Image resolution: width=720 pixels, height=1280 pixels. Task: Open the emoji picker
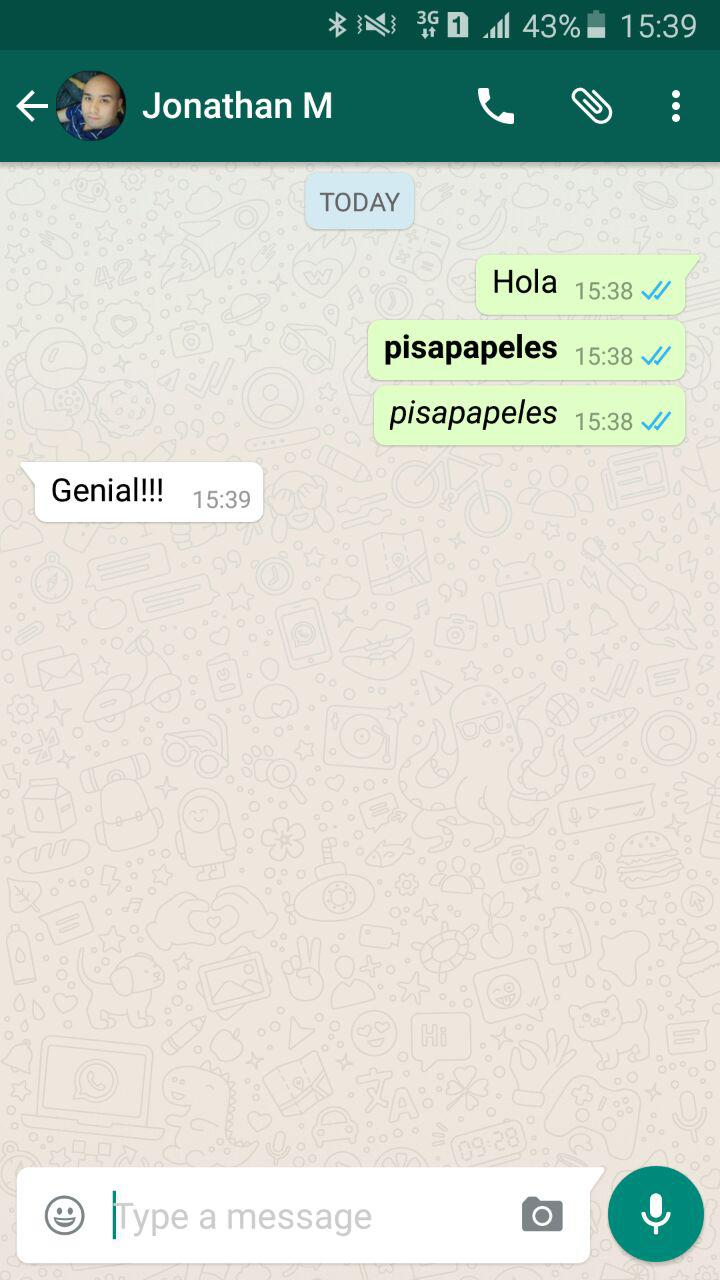pos(65,1216)
